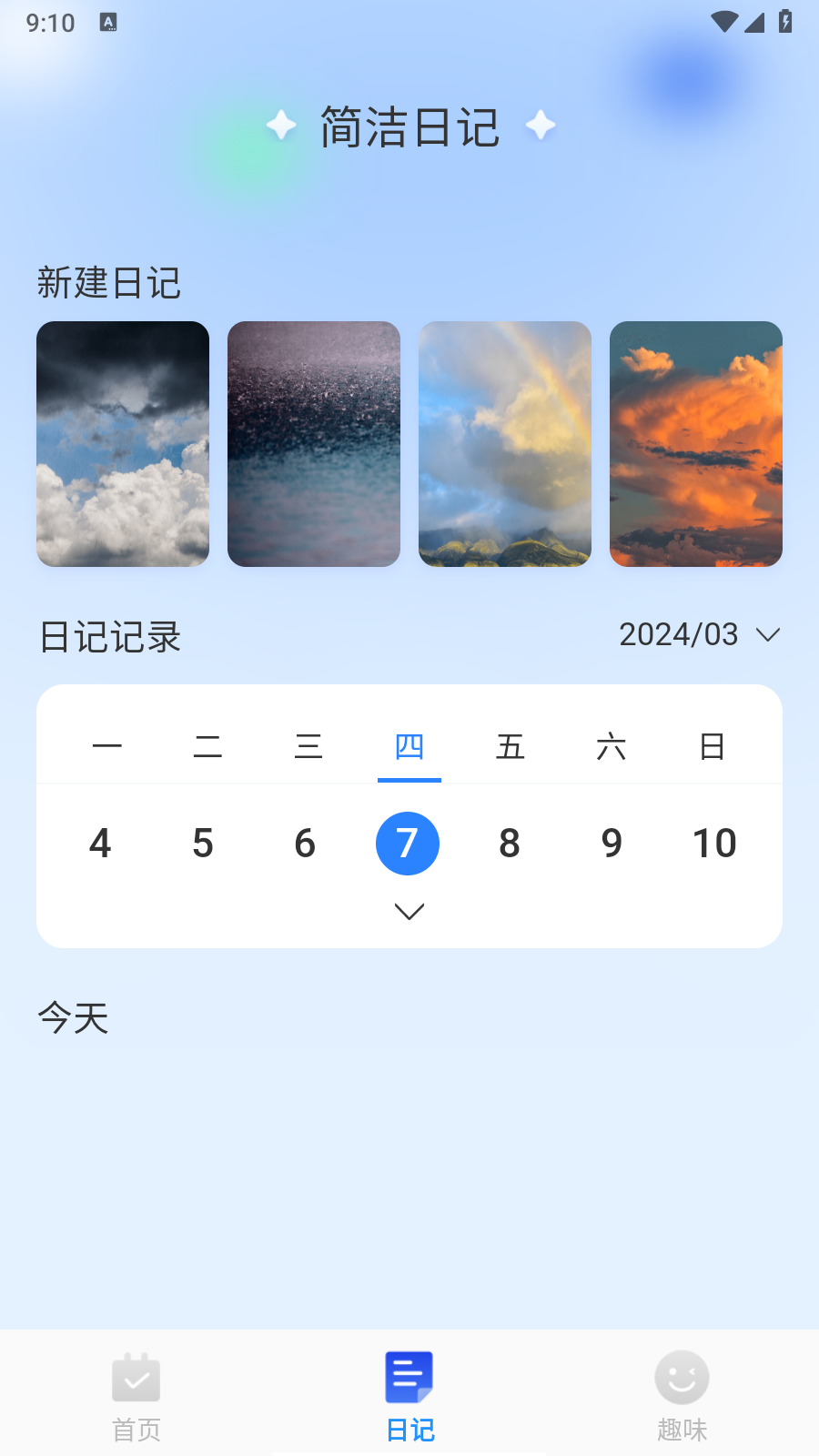819x1456 pixels.
Task: Expand the calendar to full month
Action: tap(409, 911)
